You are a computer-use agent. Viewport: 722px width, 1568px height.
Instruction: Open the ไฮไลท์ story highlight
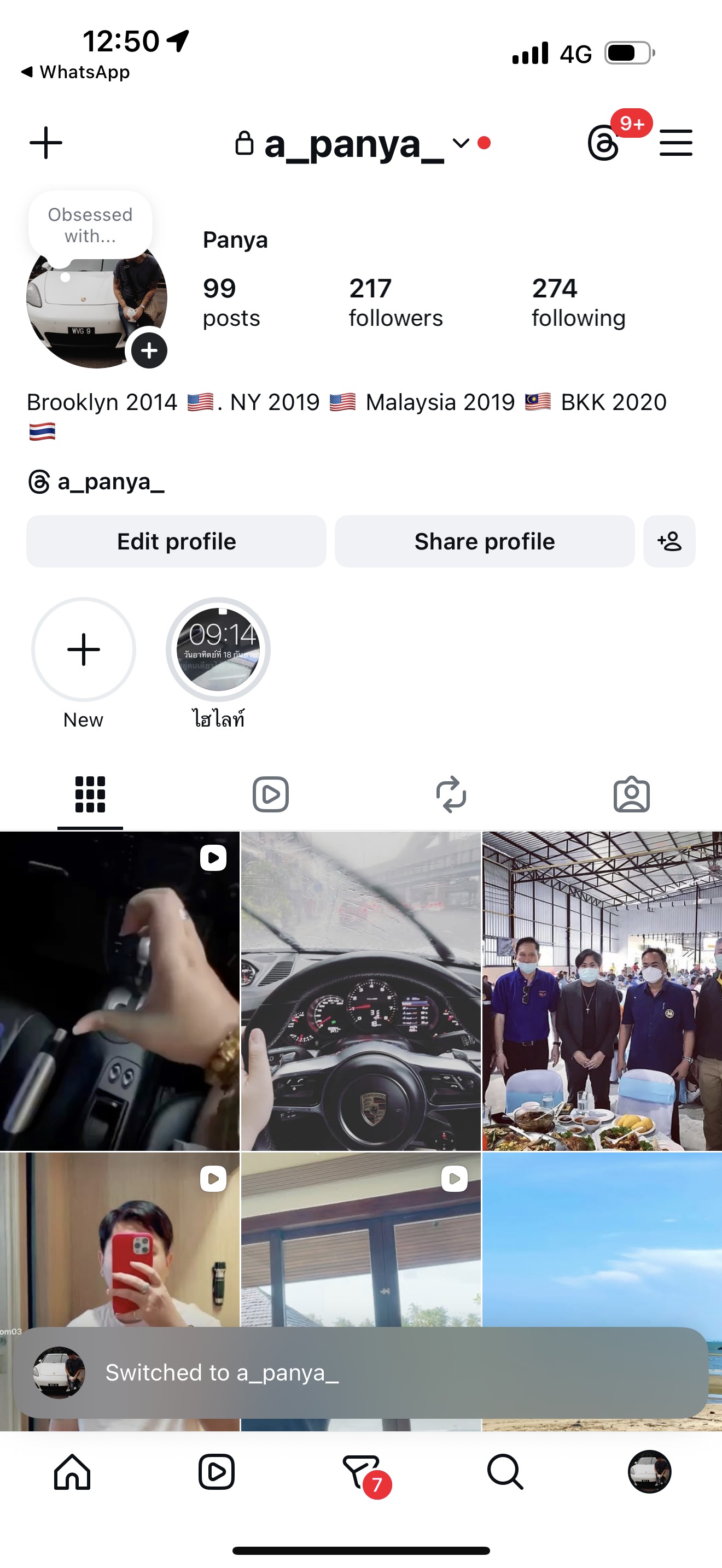218,650
